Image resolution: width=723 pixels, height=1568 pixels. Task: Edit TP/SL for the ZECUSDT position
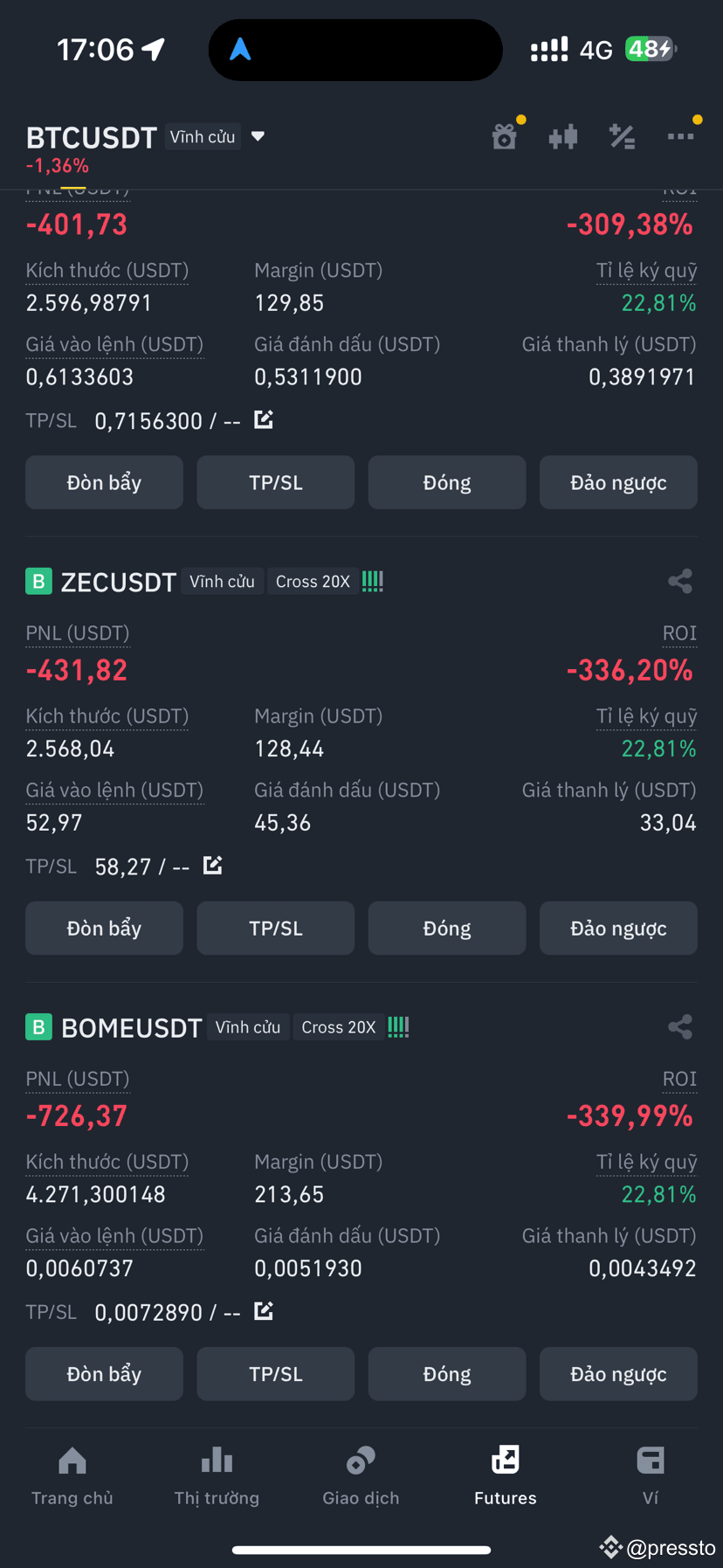click(x=212, y=865)
